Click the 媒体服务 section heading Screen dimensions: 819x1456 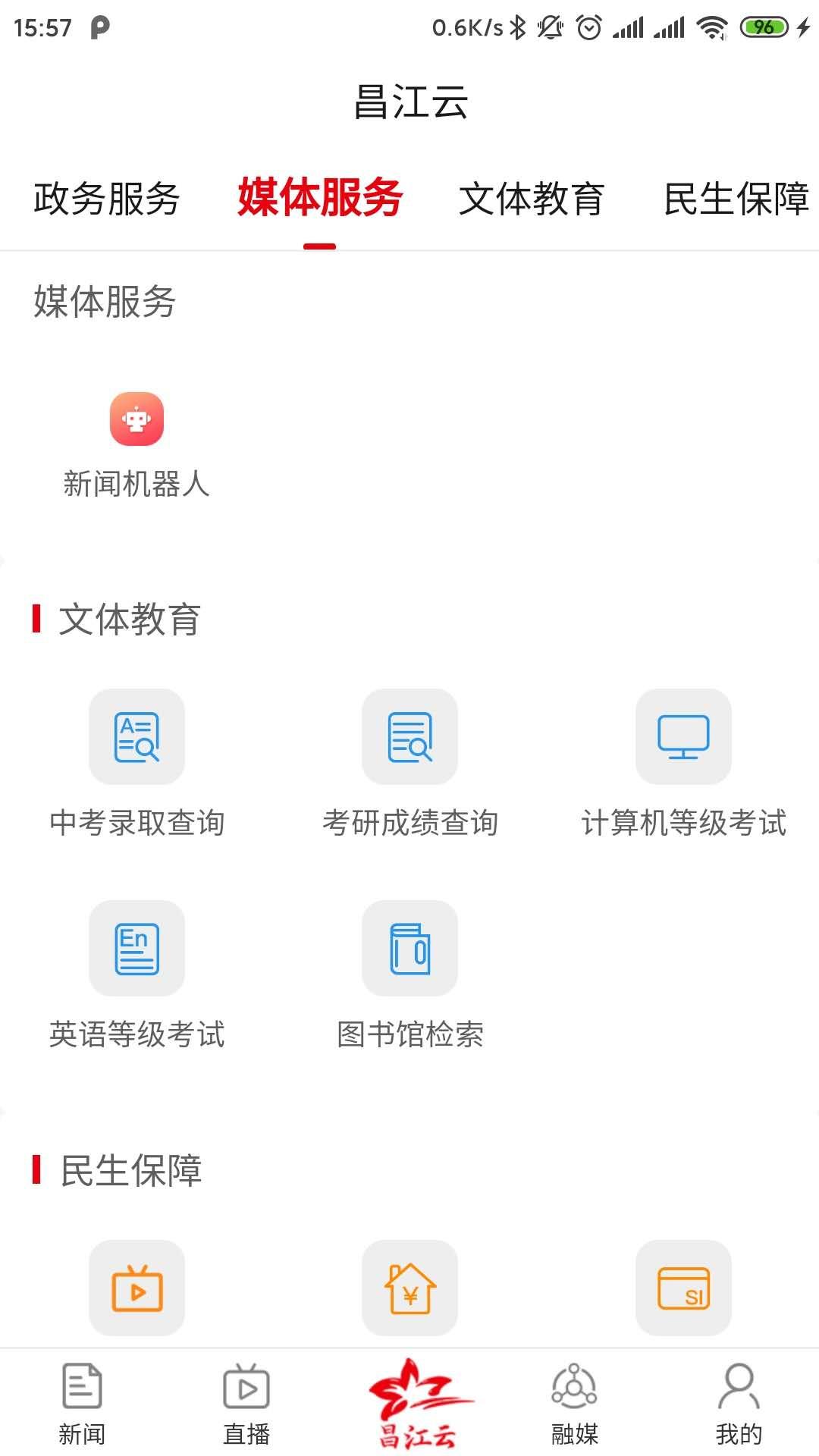pyautogui.click(x=103, y=303)
